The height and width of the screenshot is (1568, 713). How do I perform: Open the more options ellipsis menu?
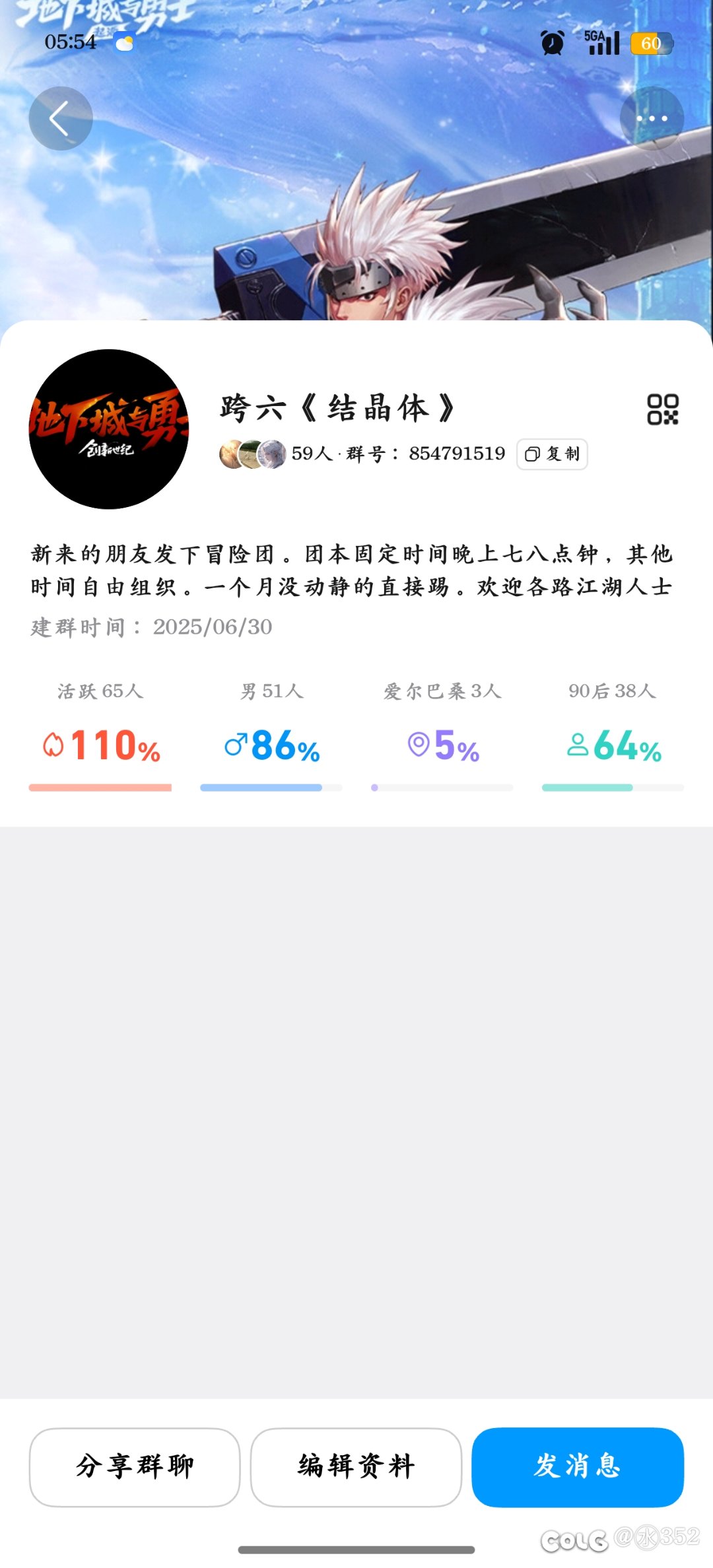point(652,118)
